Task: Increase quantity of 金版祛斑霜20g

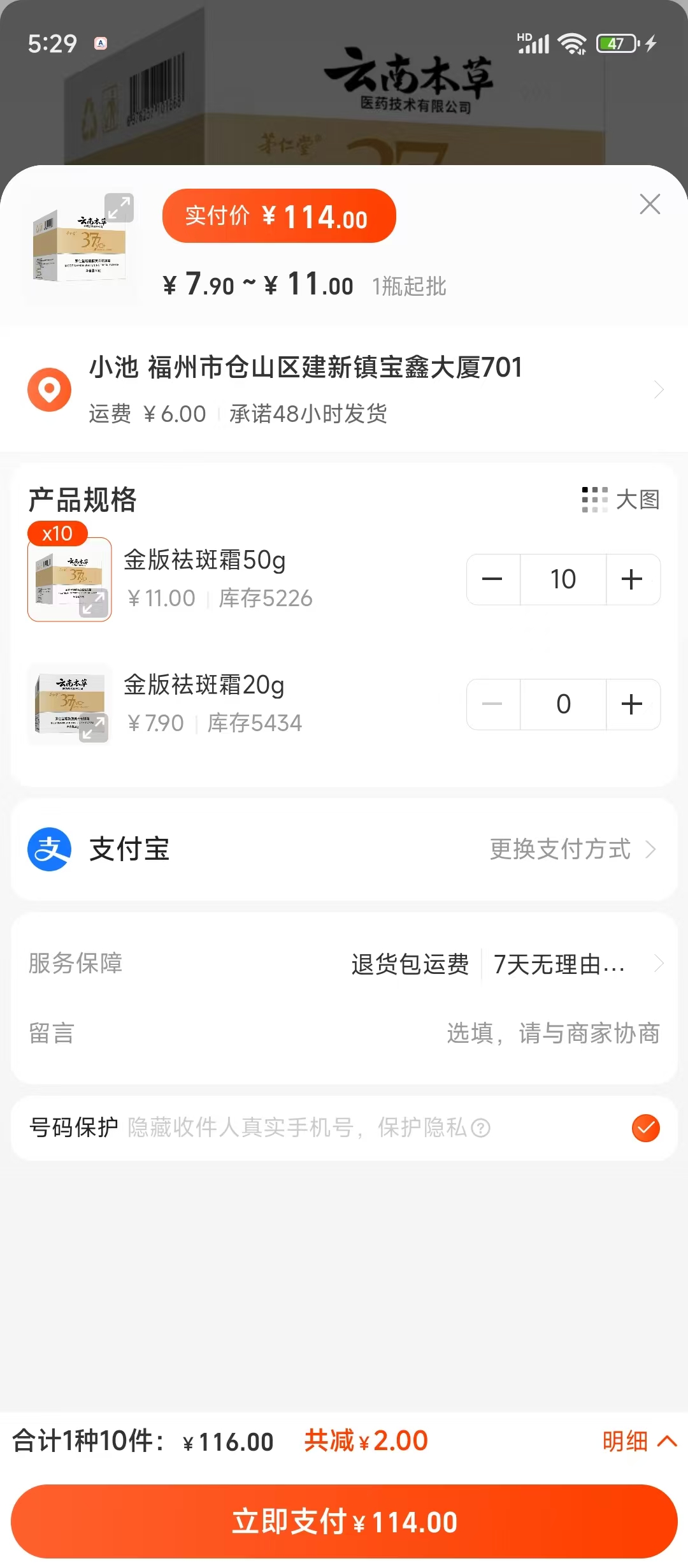Action: coord(632,704)
